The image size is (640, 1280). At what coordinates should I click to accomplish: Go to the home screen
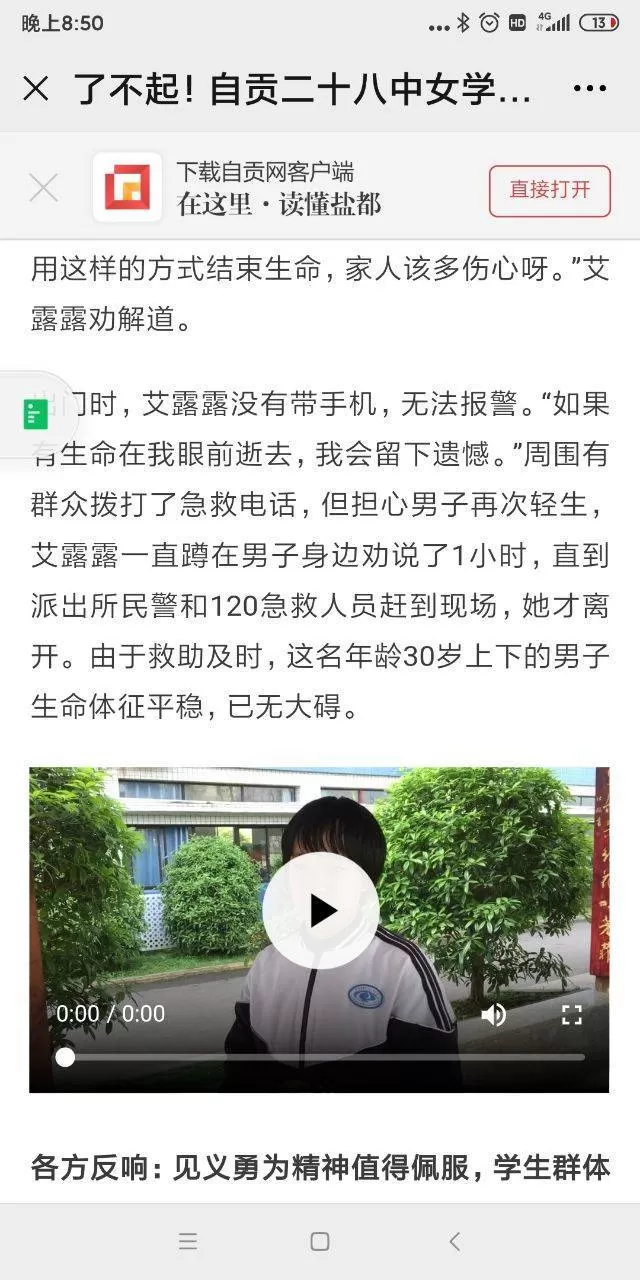(x=320, y=1242)
